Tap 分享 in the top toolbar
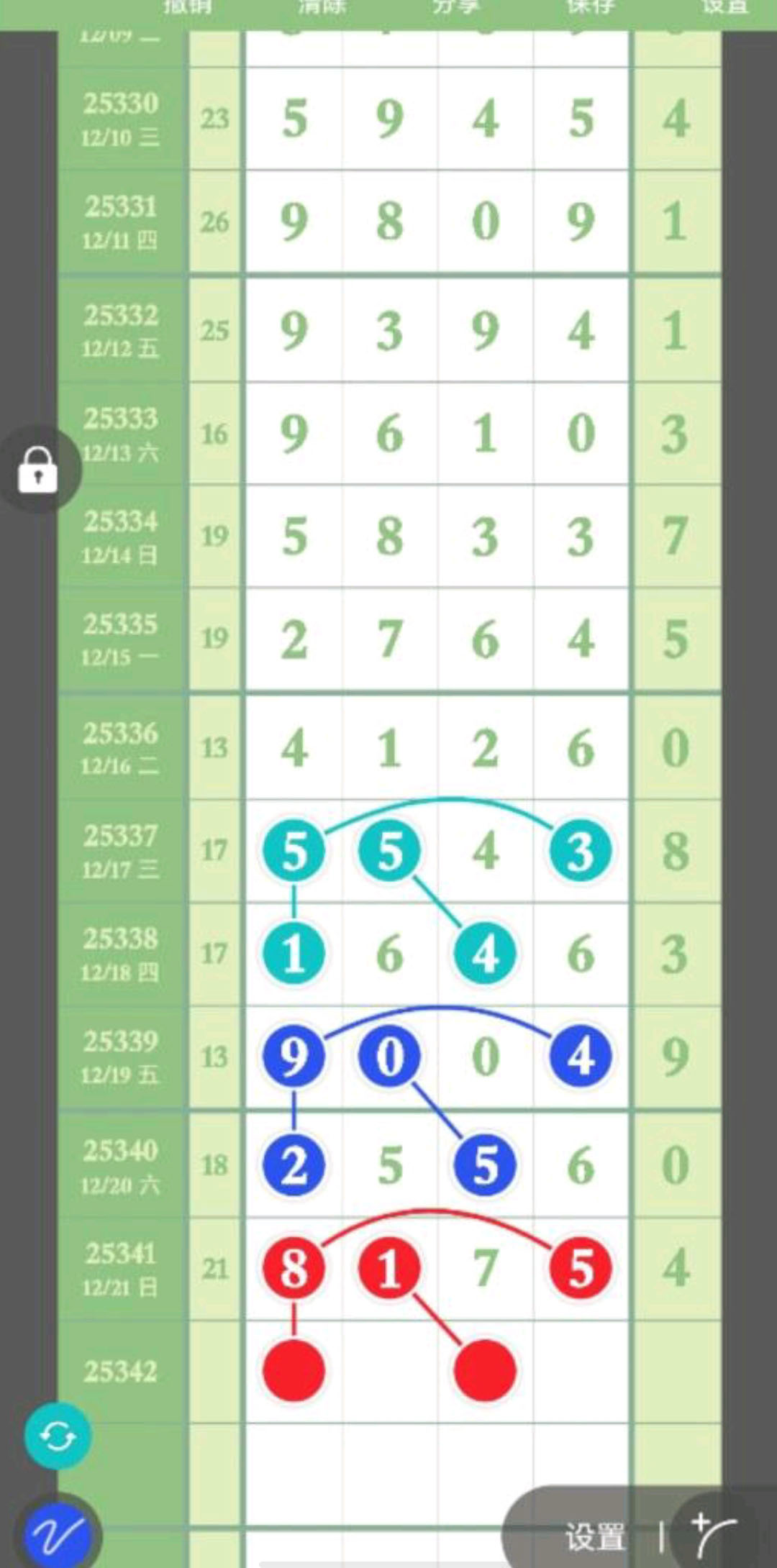The height and width of the screenshot is (1568, 777). click(x=455, y=7)
